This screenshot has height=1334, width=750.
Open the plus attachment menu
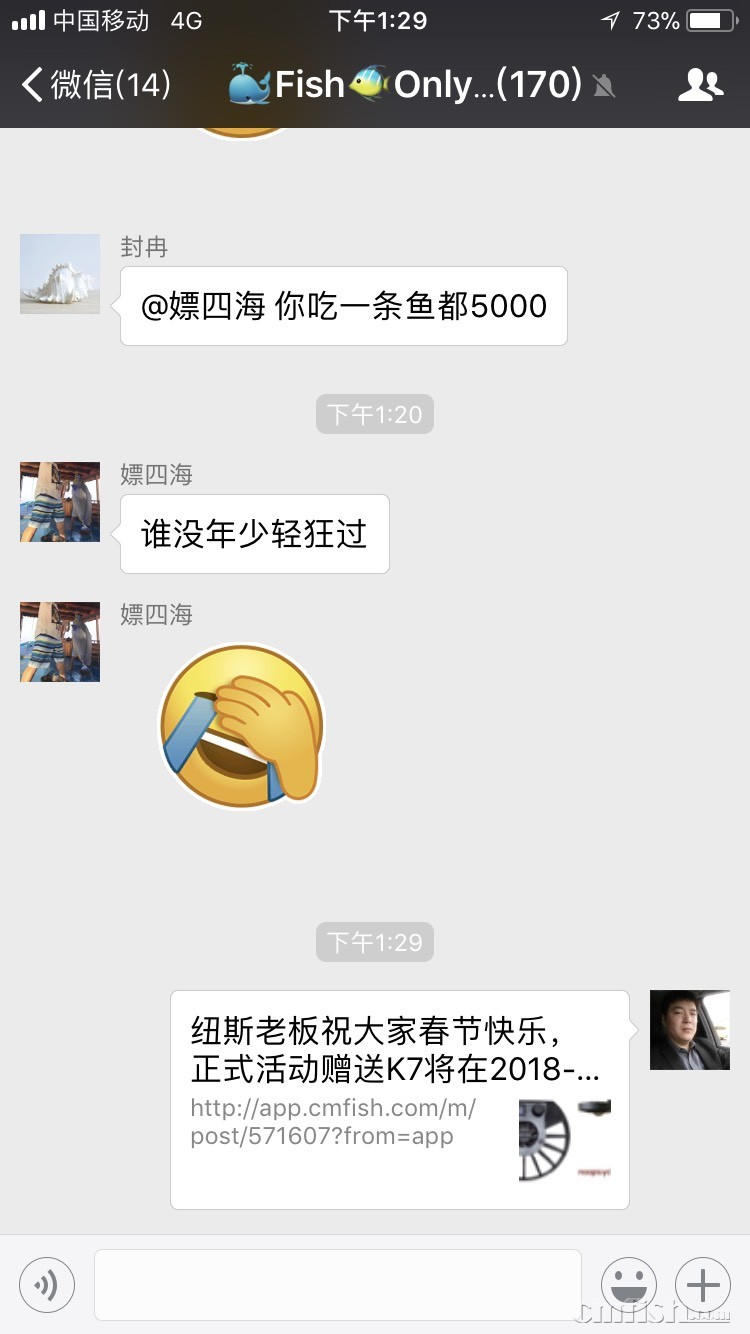[x=703, y=1284]
